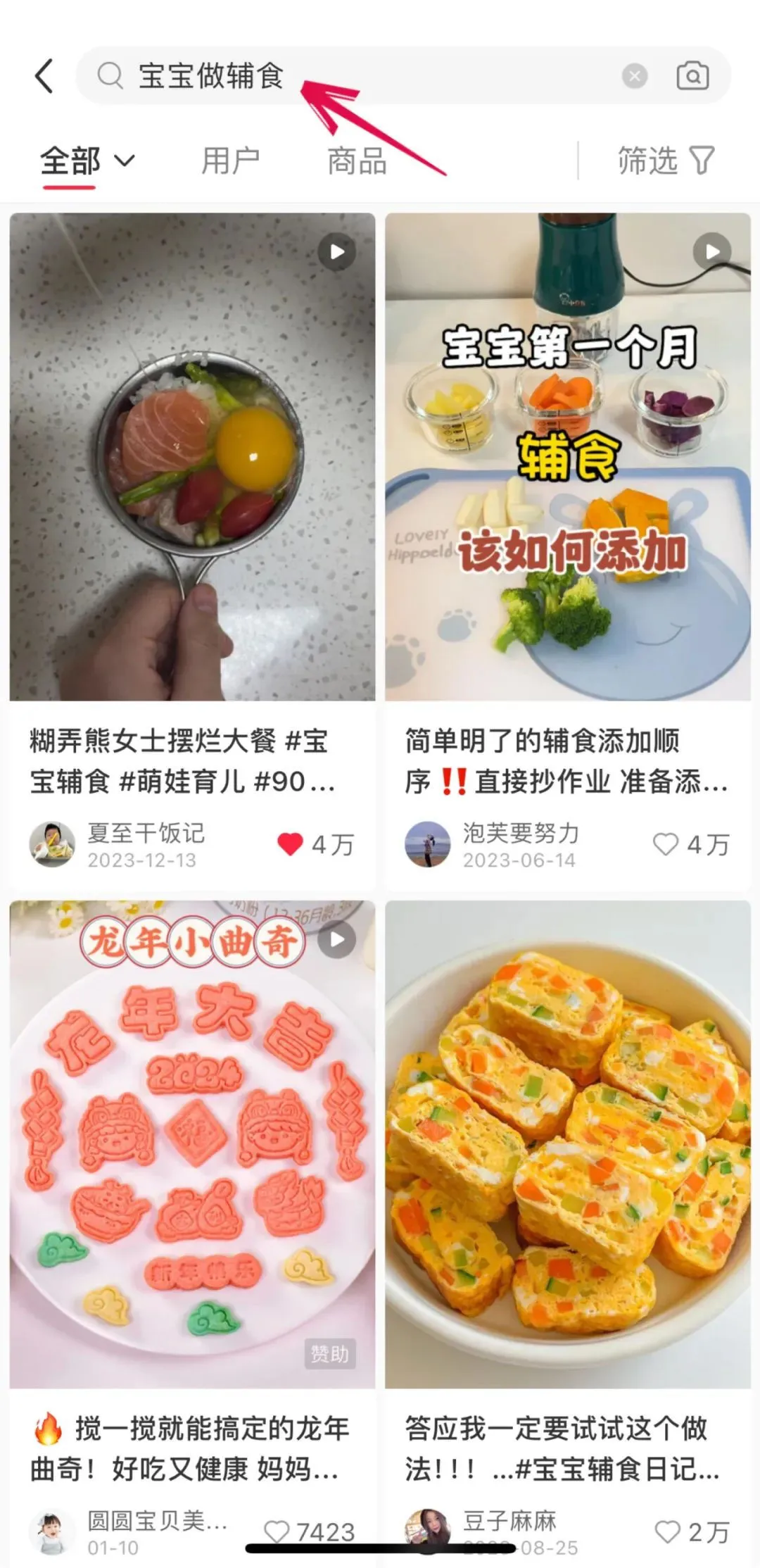Open the 龙年曲奇 cookie post
Screen dimensions: 760x1568
(x=192, y=1144)
